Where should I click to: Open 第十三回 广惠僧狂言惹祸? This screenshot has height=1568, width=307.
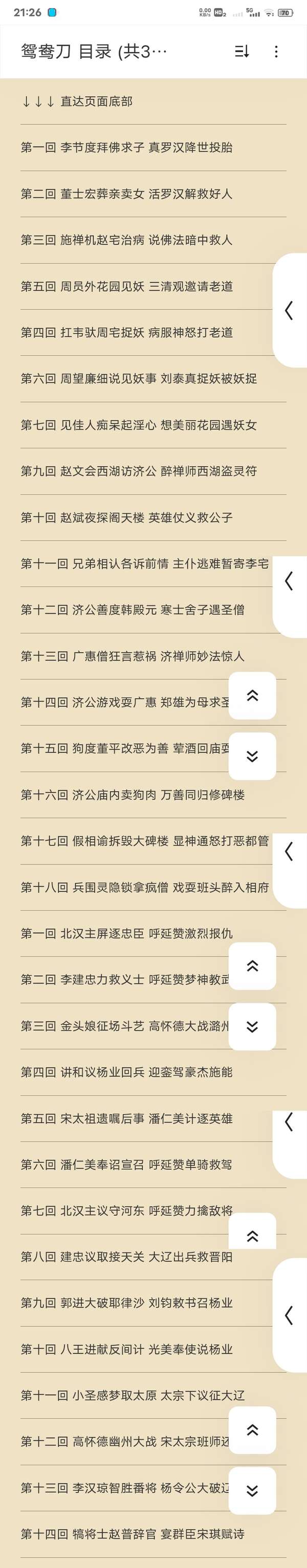click(x=133, y=656)
